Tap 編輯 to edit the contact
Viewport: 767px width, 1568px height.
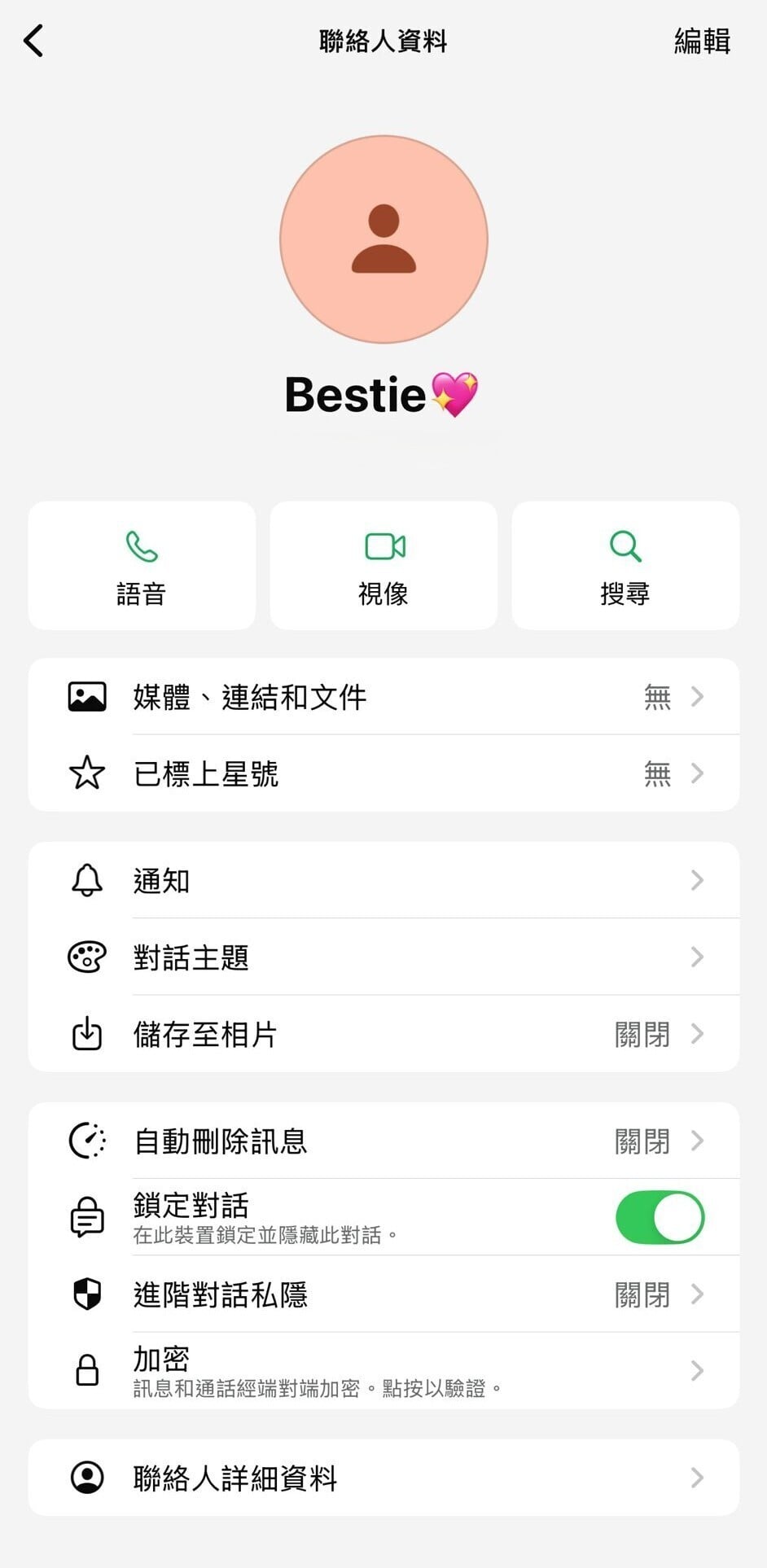702,41
